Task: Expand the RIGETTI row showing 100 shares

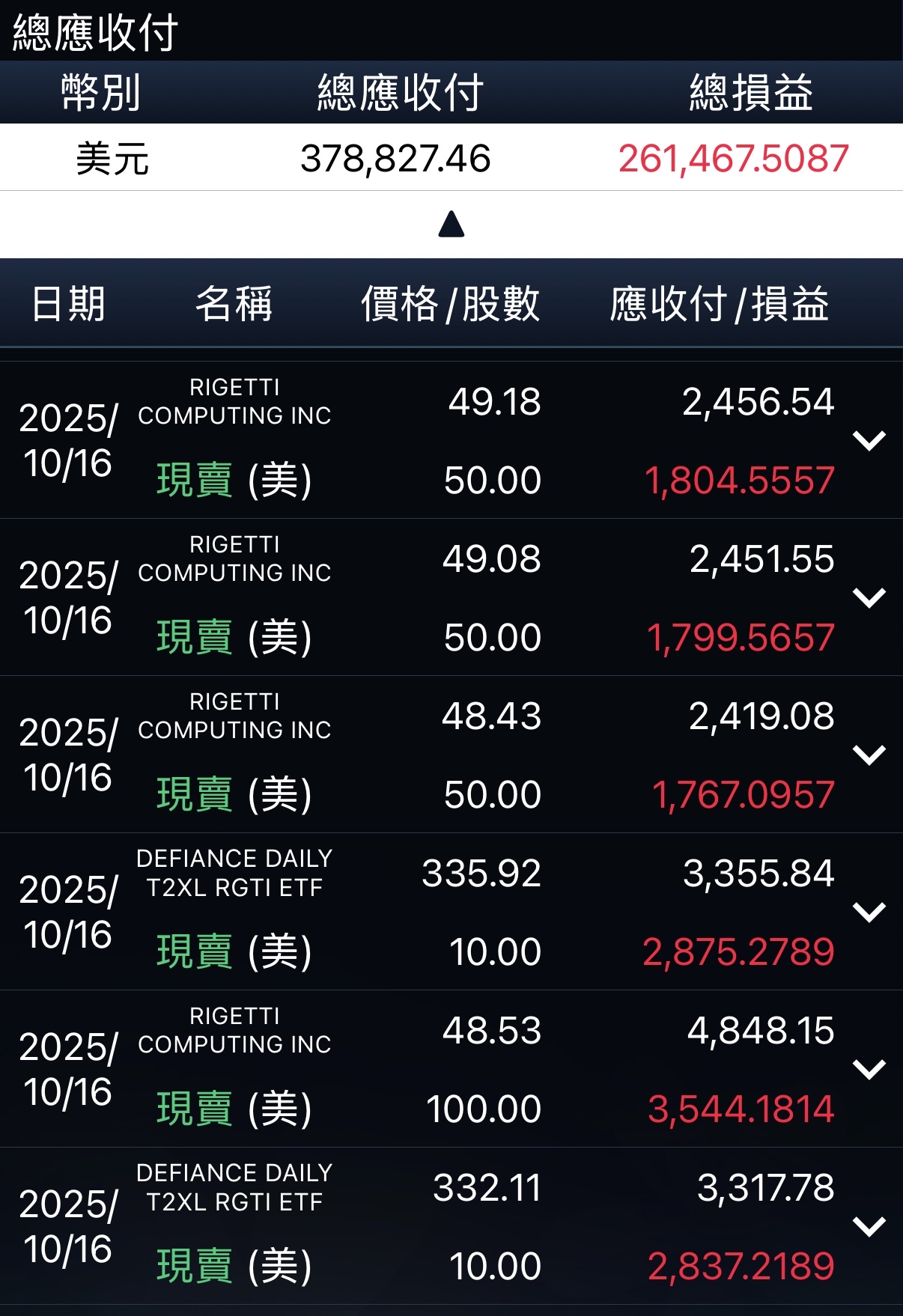Action: tap(869, 1069)
